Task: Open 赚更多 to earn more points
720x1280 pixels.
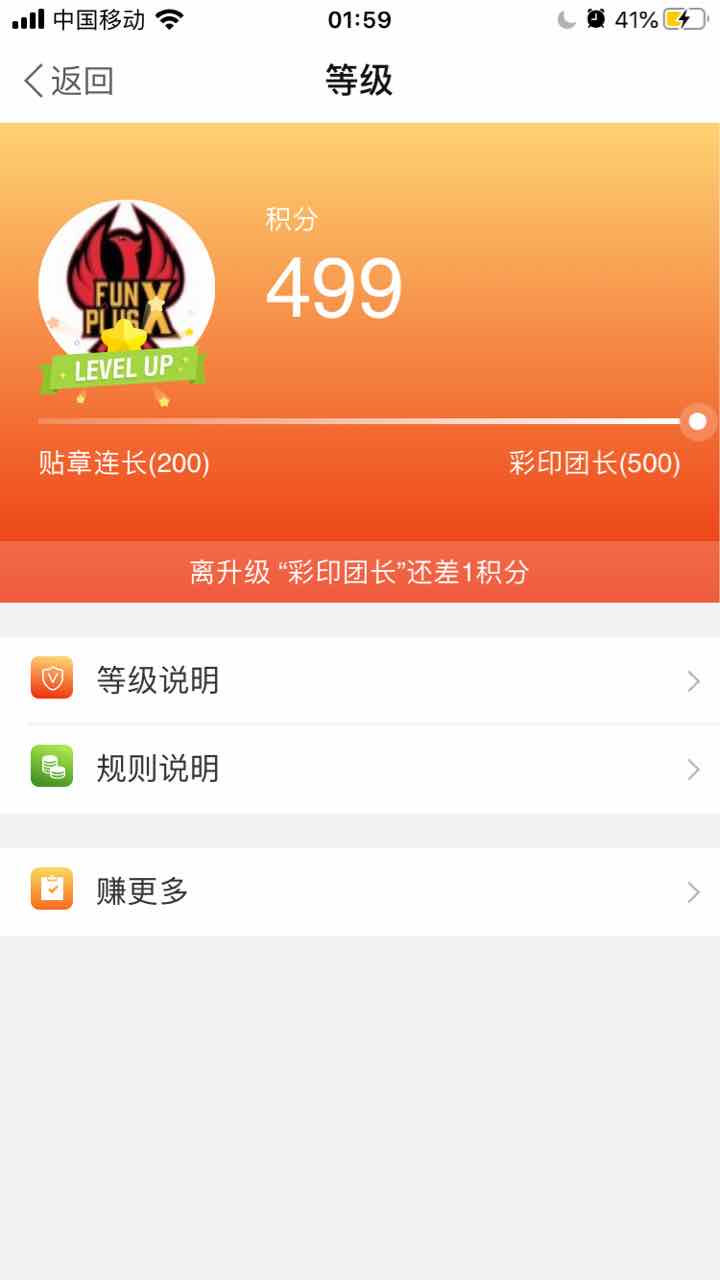Action: point(360,891)
